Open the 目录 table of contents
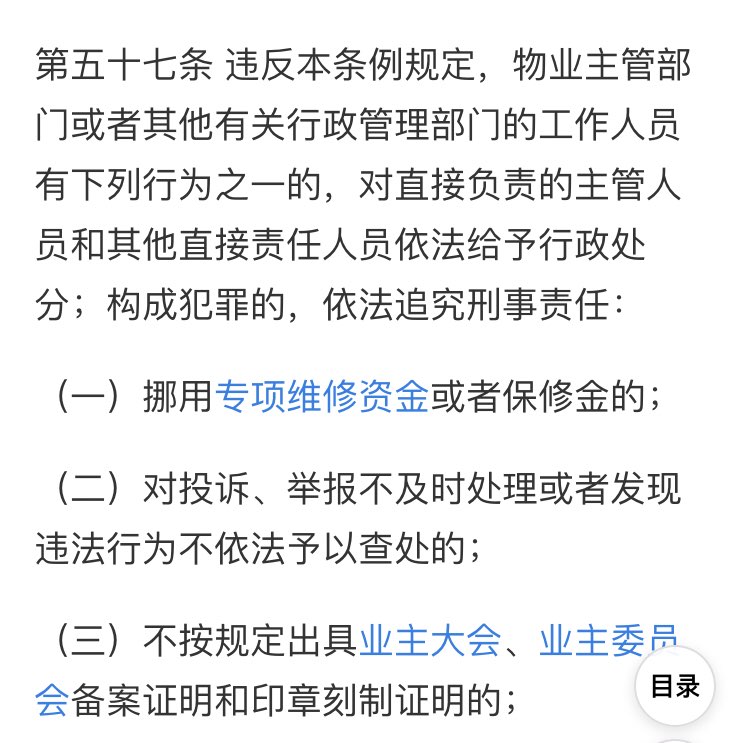This screenshot has width=741, height=743. [x=675, y=686]
